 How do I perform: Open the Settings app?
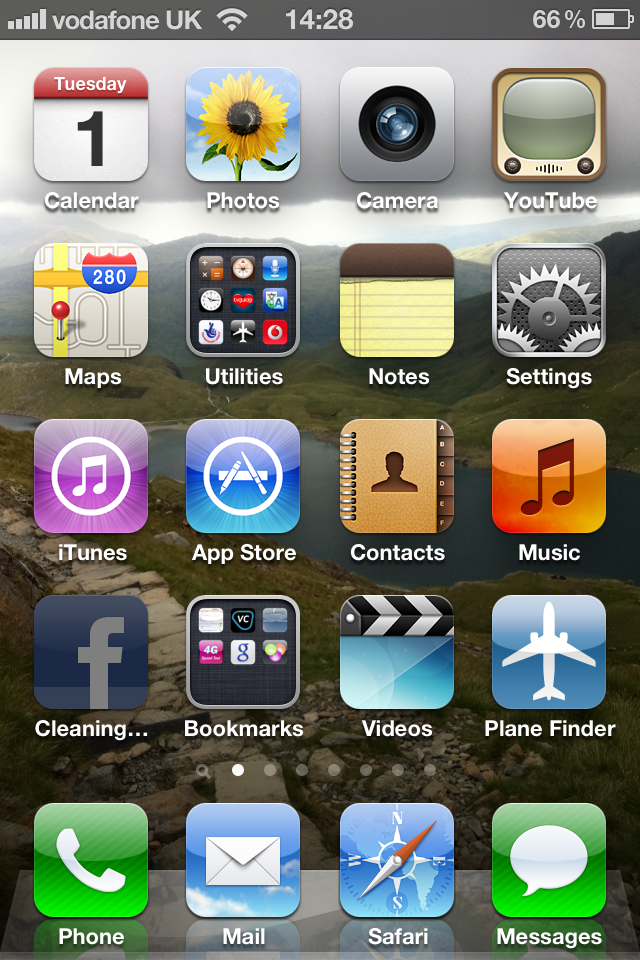549,300
